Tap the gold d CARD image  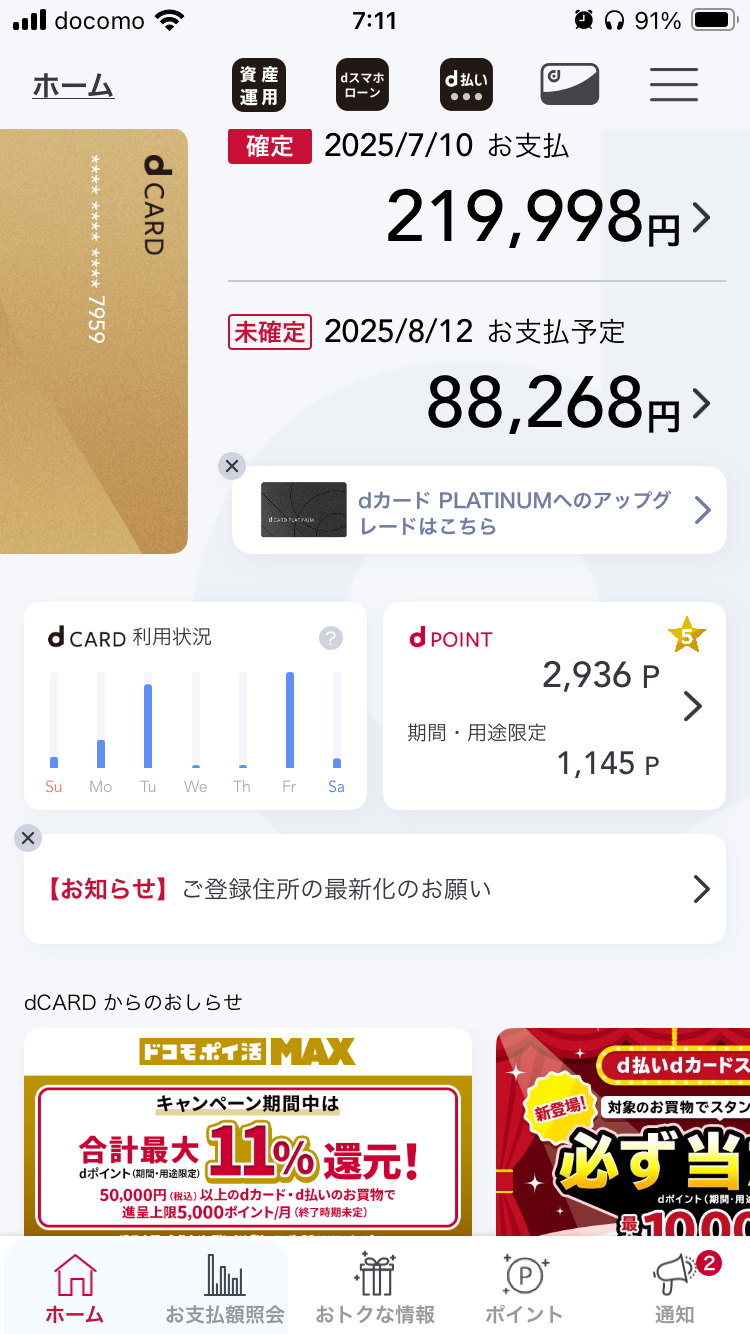point(93,340)
